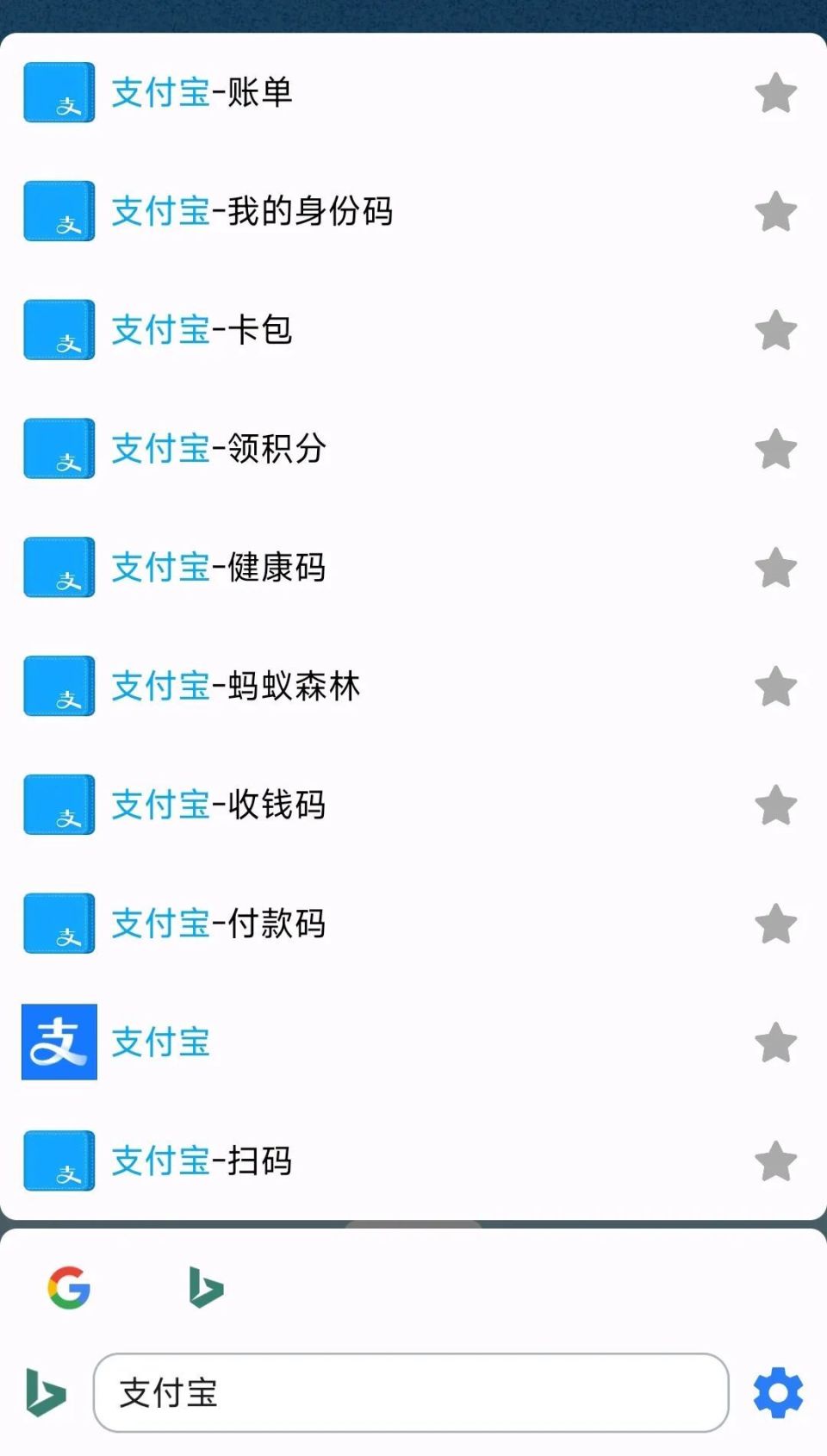Add 支付宝-蚂蚁森林 to favorites

click(775, 687)
